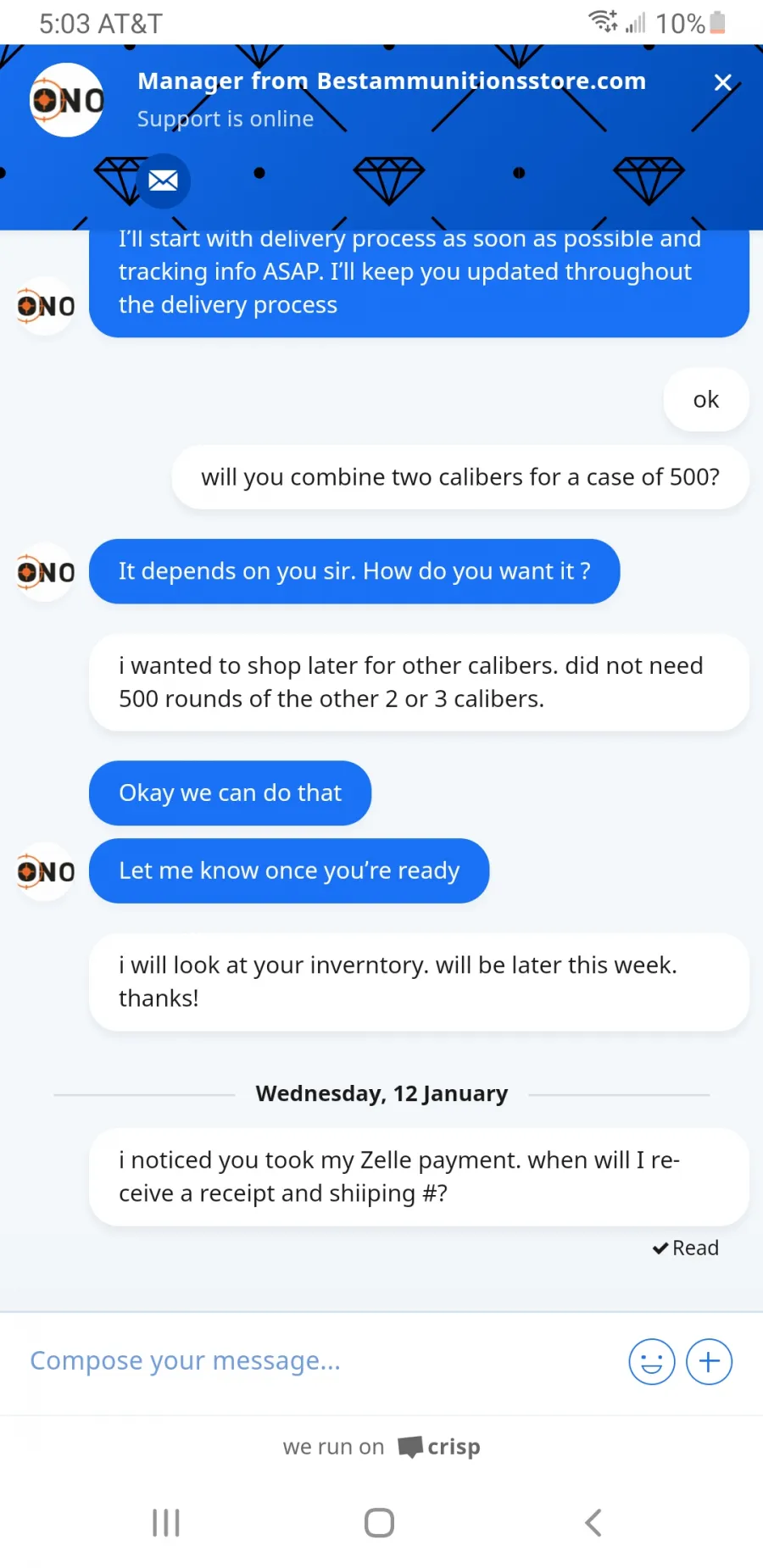Viewport: 763px width, 1568px height.
Task: Open the emoji picker
Action: [x=651, y=1361]
